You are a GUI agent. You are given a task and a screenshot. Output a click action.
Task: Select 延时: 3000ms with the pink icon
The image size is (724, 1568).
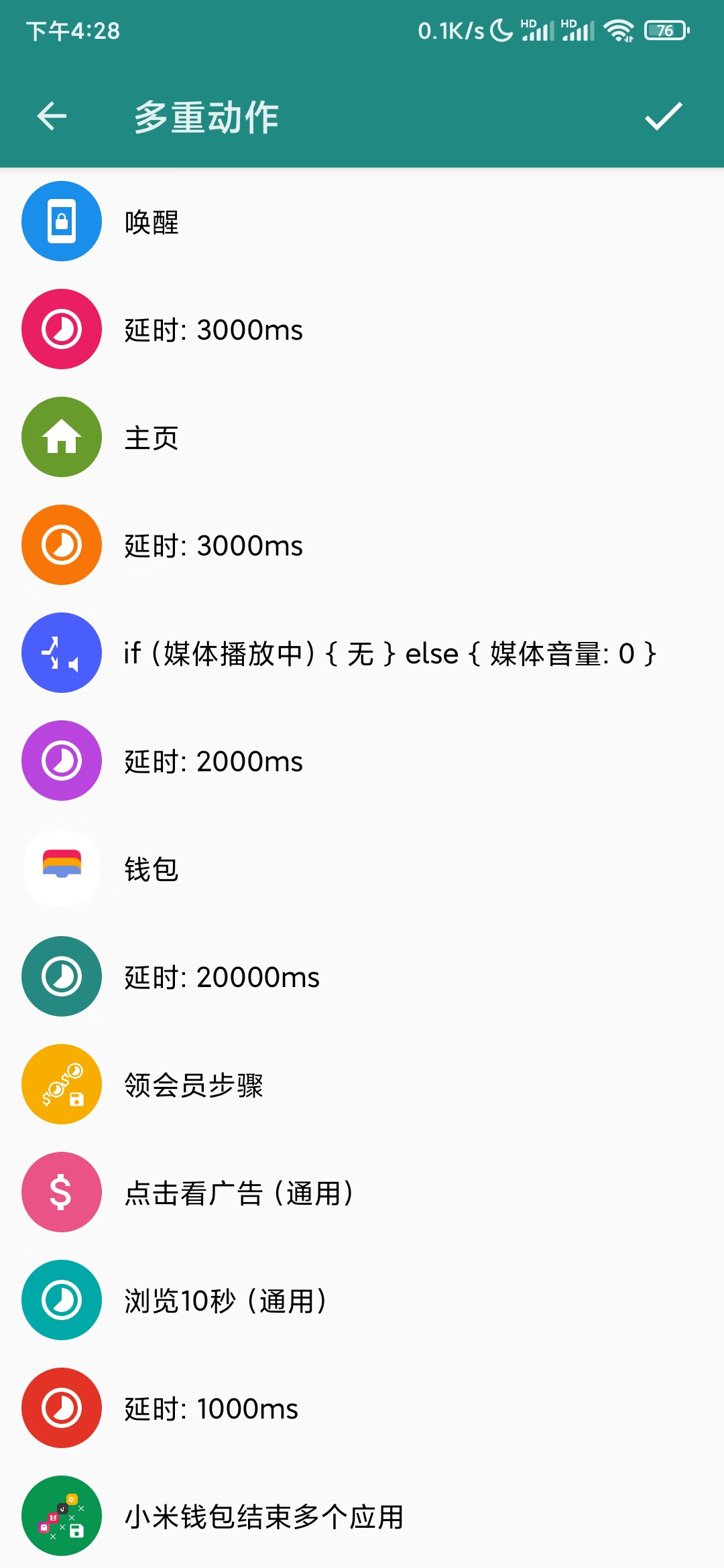(x=213, y=330)
